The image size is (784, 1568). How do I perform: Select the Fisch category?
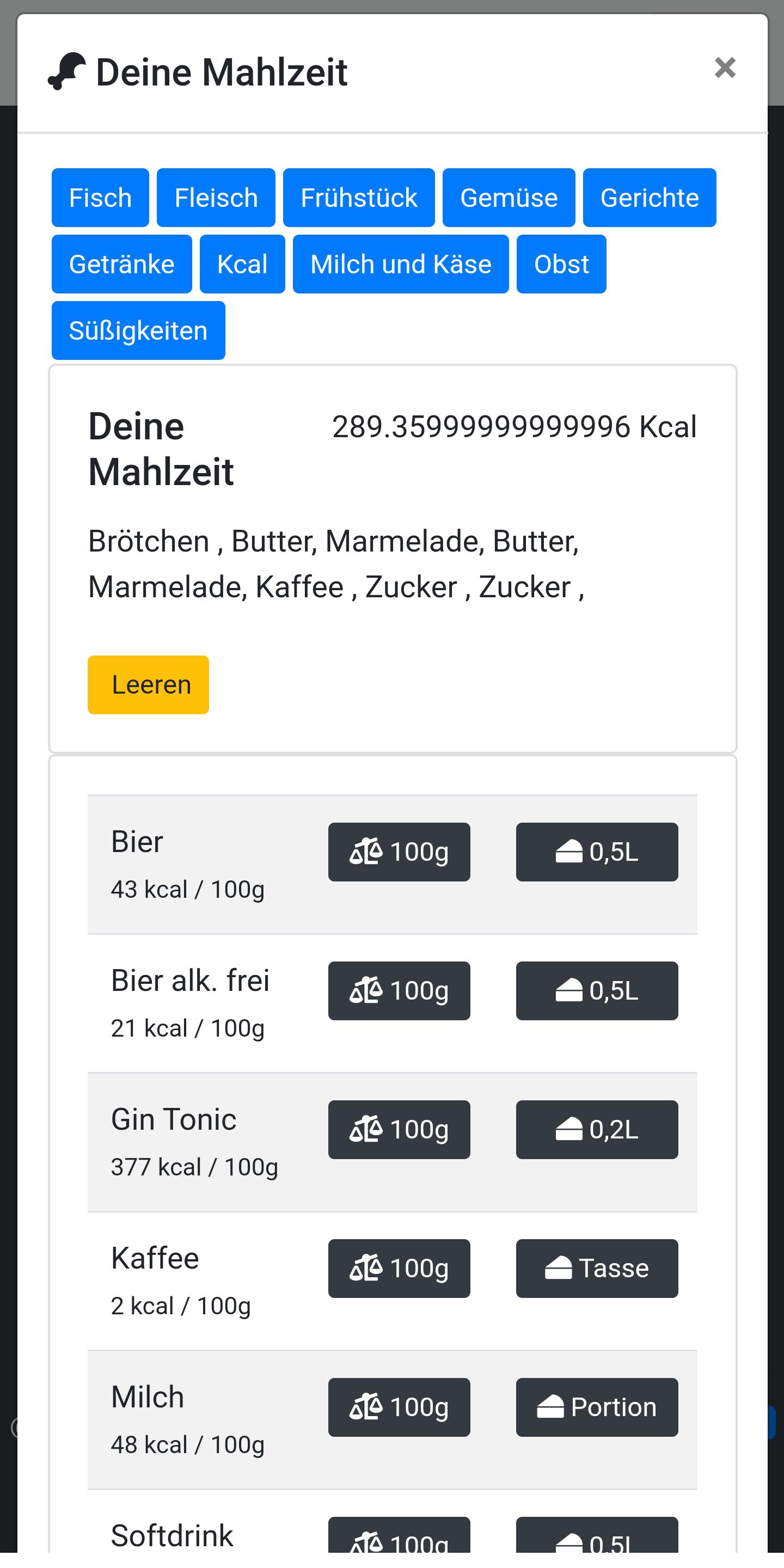[100, 198]
